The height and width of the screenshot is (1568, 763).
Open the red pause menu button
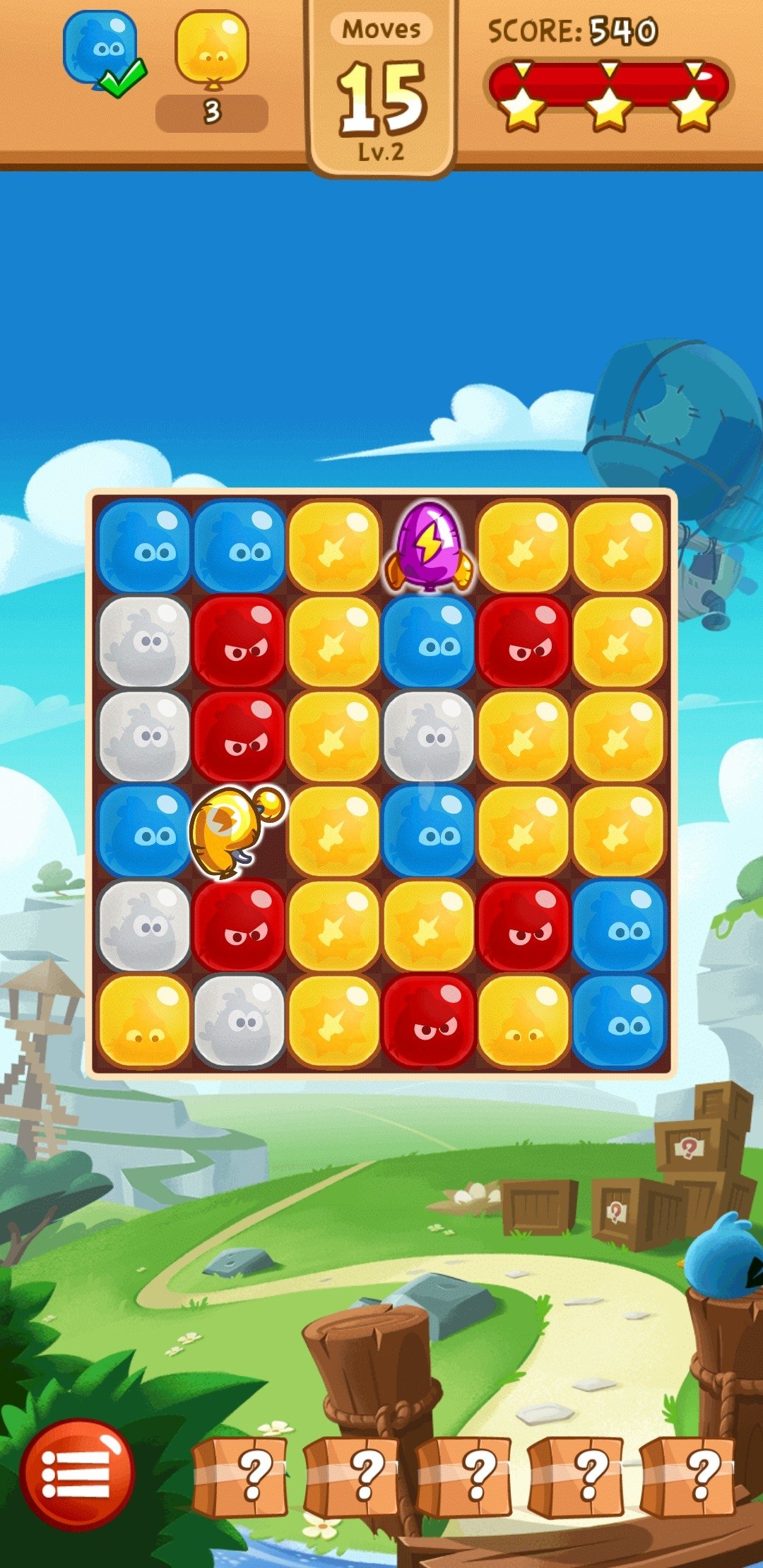pos(77,1474)
